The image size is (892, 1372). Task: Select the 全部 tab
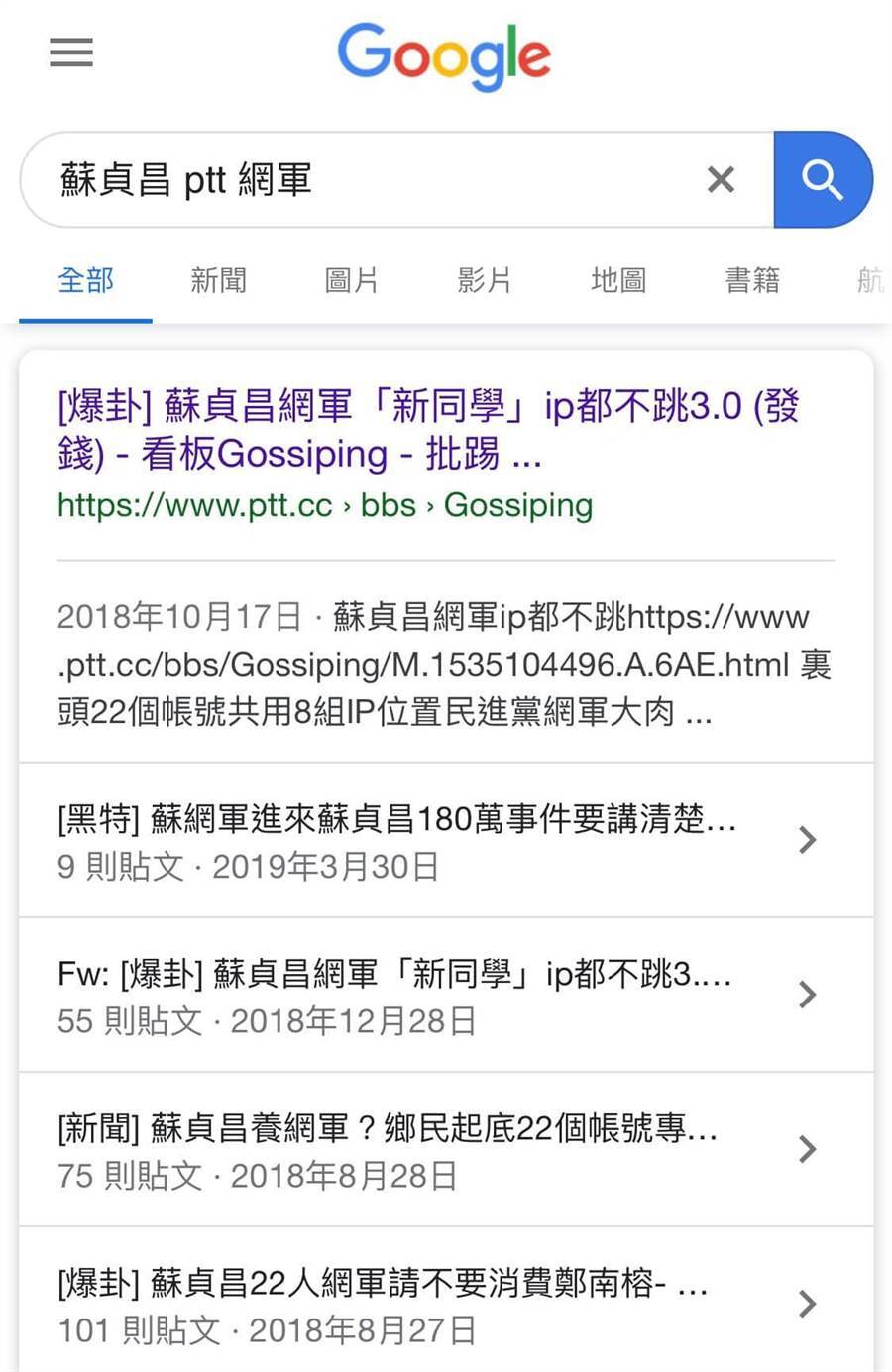85,281
